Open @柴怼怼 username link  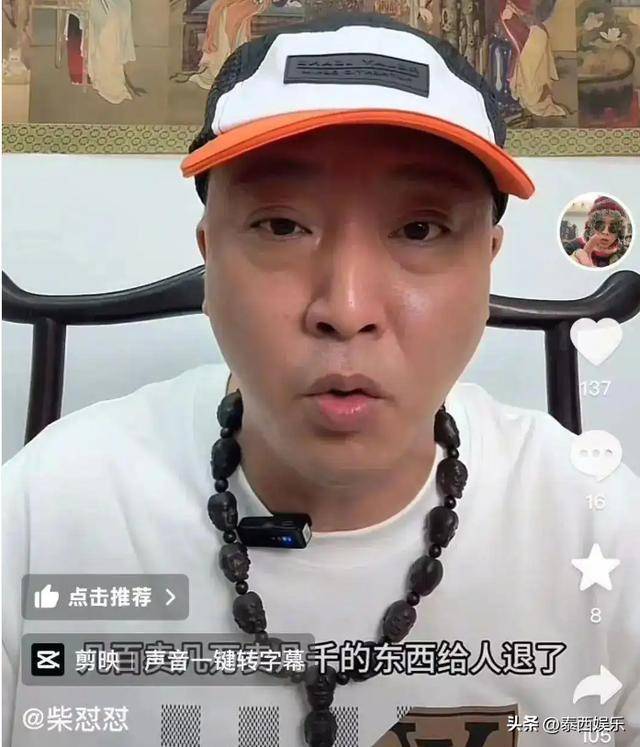76,718
